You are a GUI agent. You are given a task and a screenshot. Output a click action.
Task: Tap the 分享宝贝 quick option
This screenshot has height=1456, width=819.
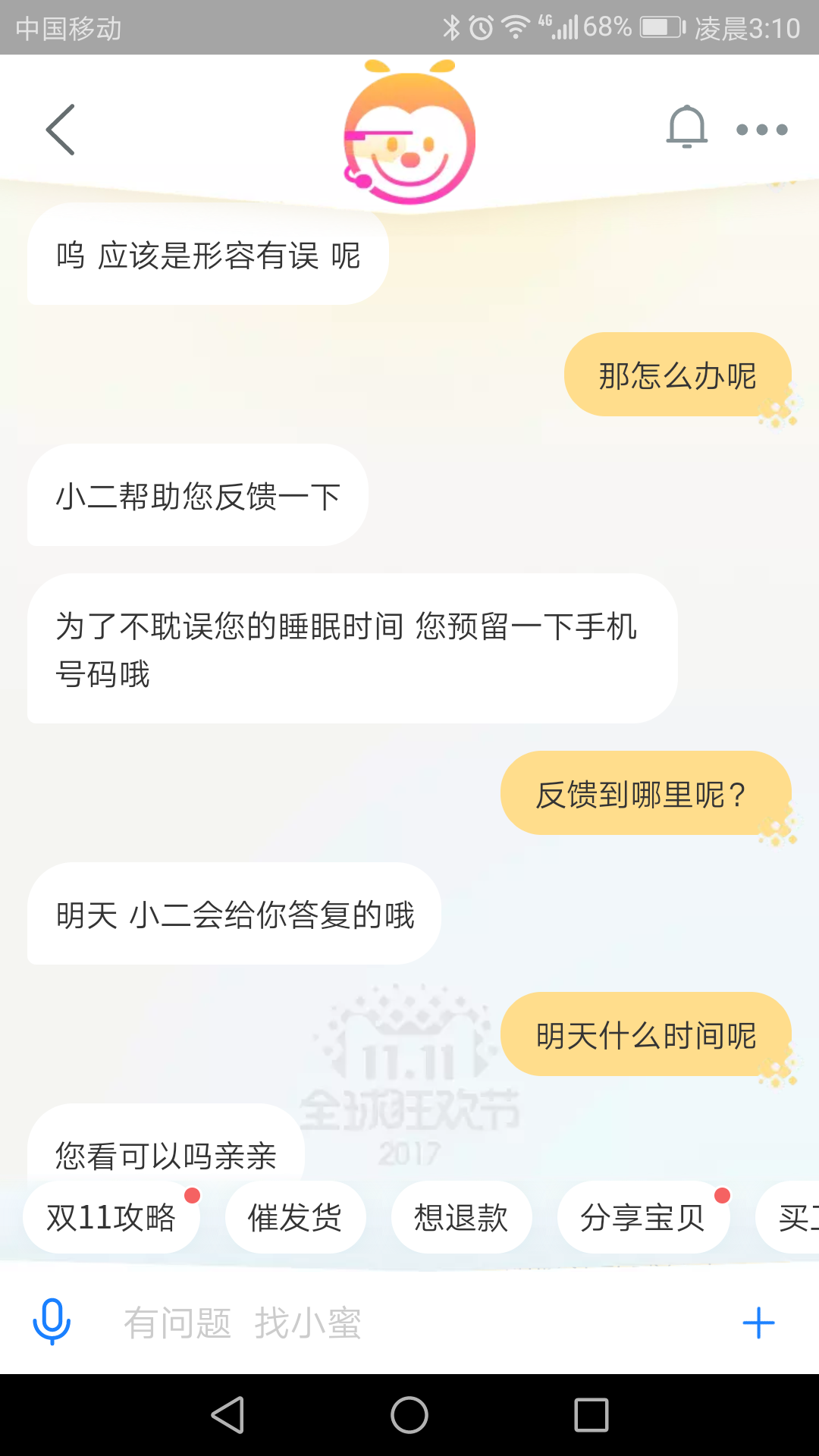pyautogui.click(x=644, y=1216)
